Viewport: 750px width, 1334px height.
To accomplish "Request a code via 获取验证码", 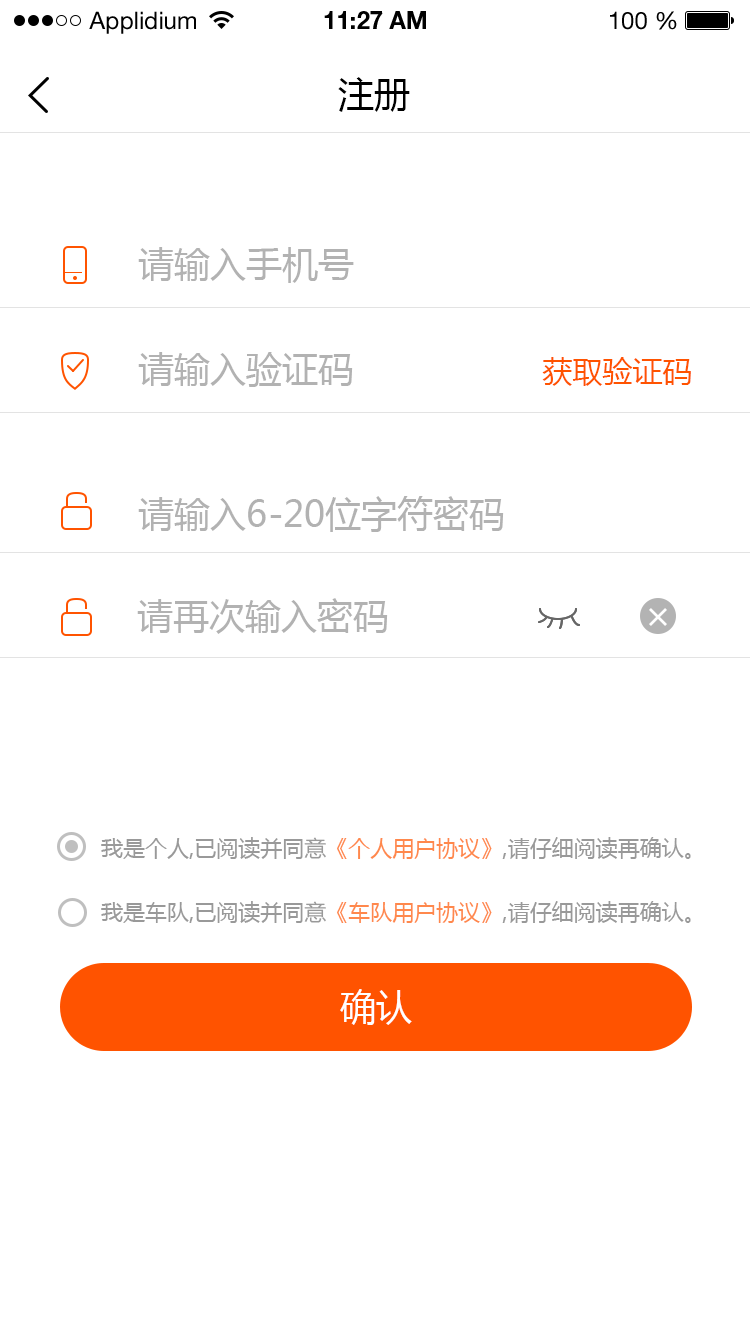I will tap(616, 372).
